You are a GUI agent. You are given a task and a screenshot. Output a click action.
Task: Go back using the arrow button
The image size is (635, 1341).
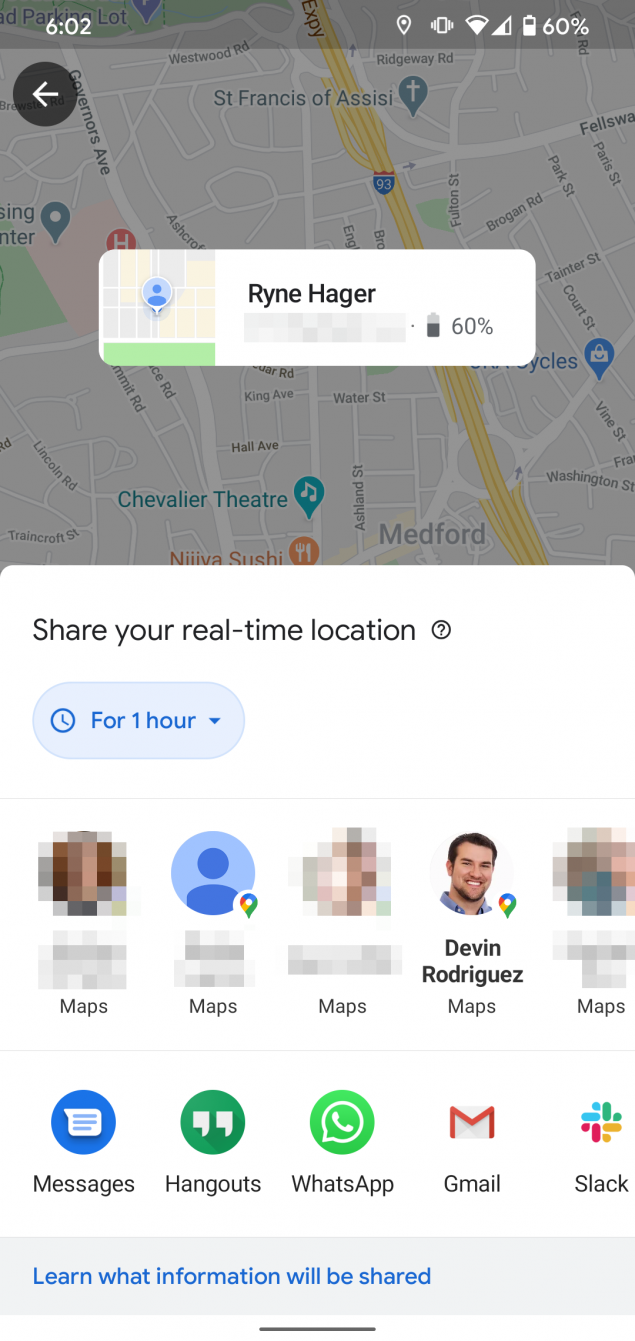click(45, 94)
